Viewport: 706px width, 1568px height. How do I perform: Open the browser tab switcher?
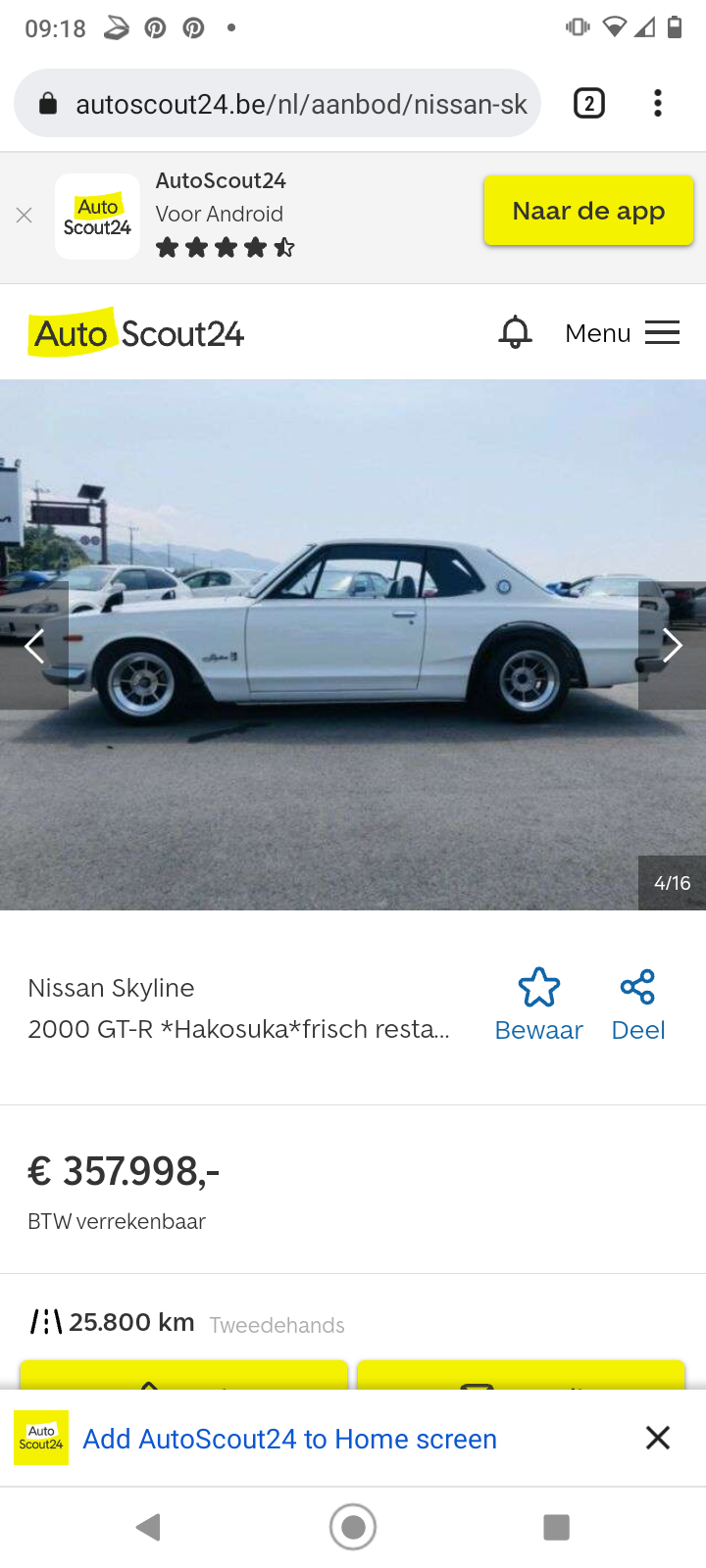(x=589, y=104)
